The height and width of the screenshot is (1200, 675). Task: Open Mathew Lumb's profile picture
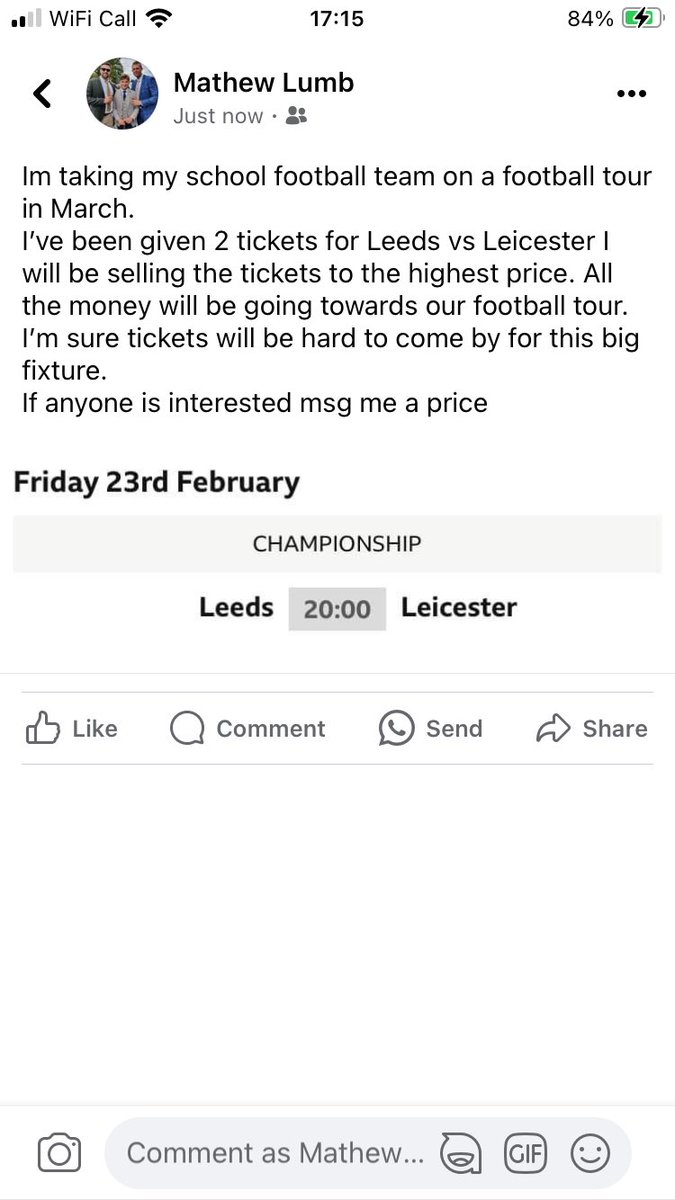[122, 94]
